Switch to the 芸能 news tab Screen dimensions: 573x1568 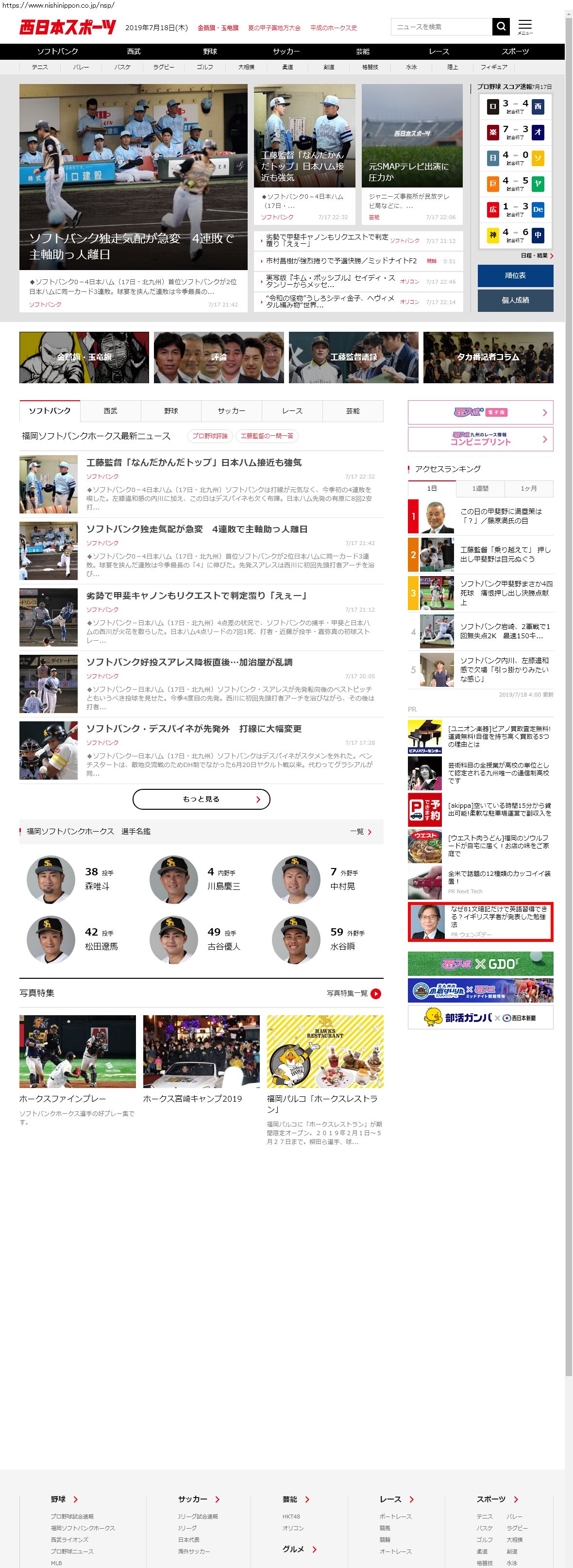coord(352,411)
